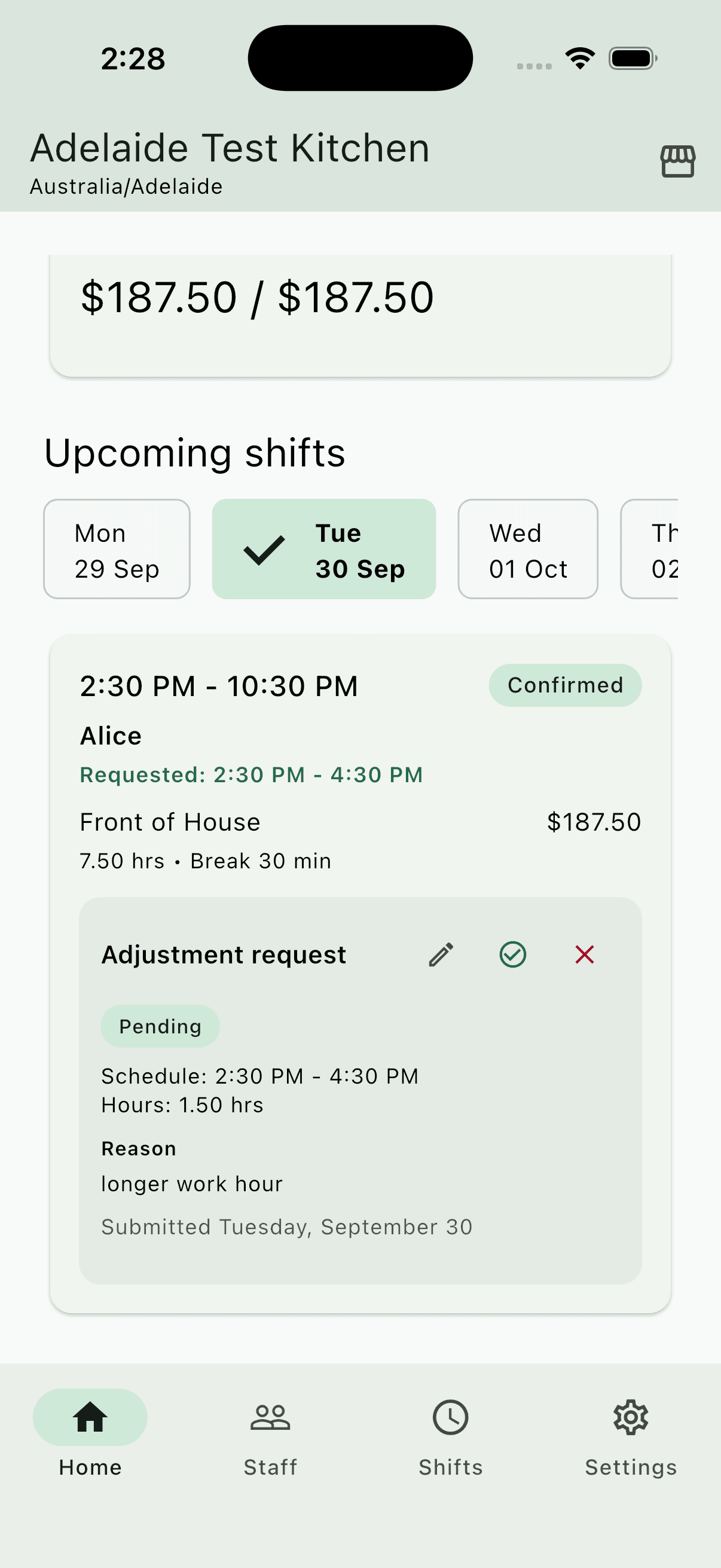721x1568 pixels.
Task: Tap the Requested: 2:30 PM - 4:30 PM link
Action: 251,774
